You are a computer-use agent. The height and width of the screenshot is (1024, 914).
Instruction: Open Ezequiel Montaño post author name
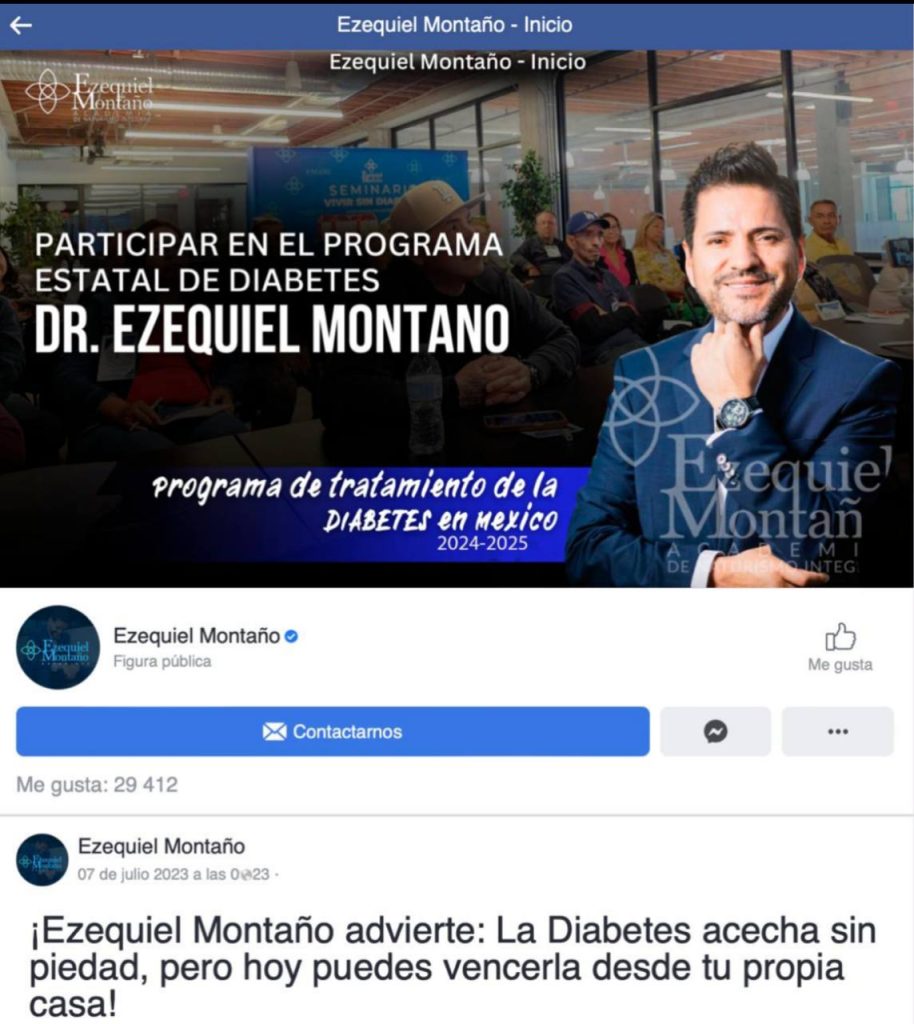161,847
